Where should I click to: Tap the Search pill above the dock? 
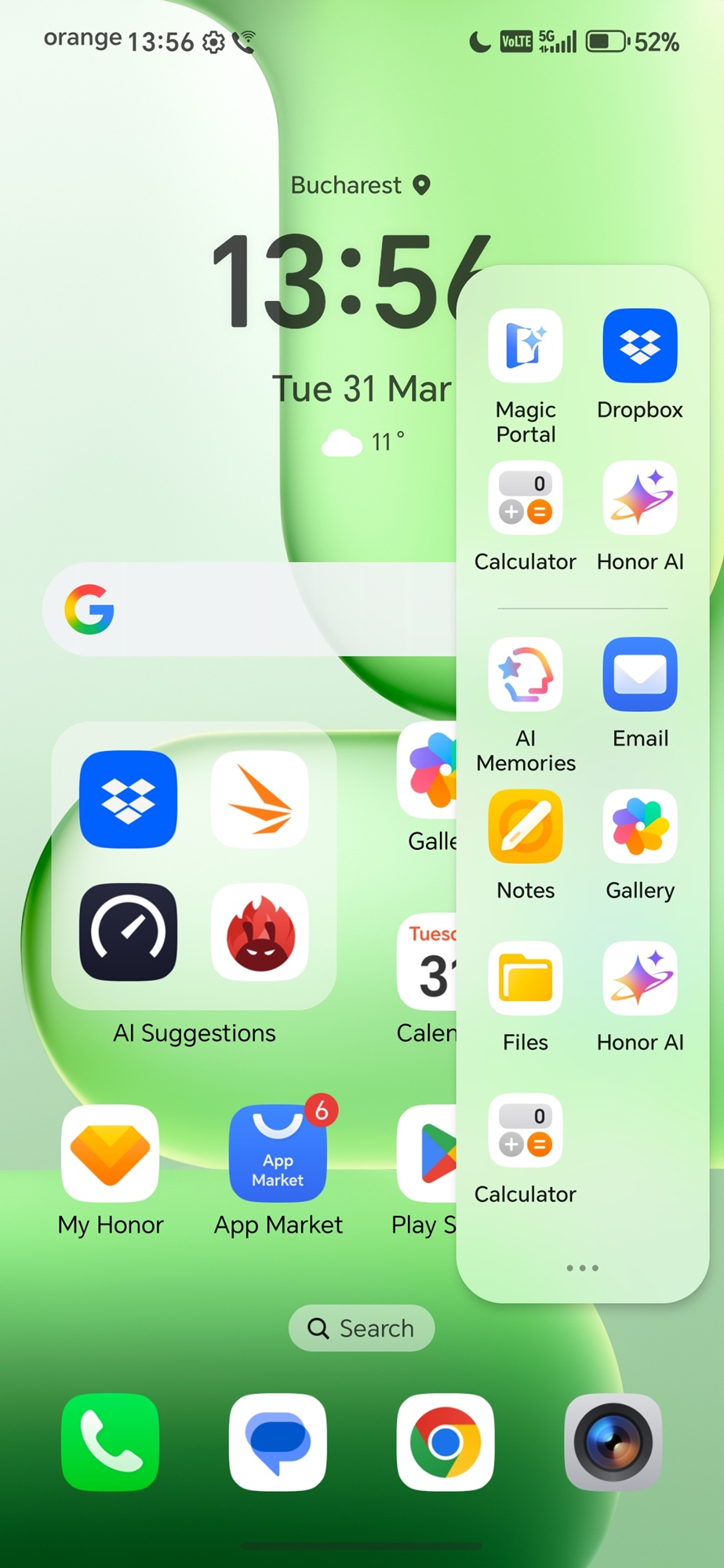pyautogui.click(x=362, y=1328)
